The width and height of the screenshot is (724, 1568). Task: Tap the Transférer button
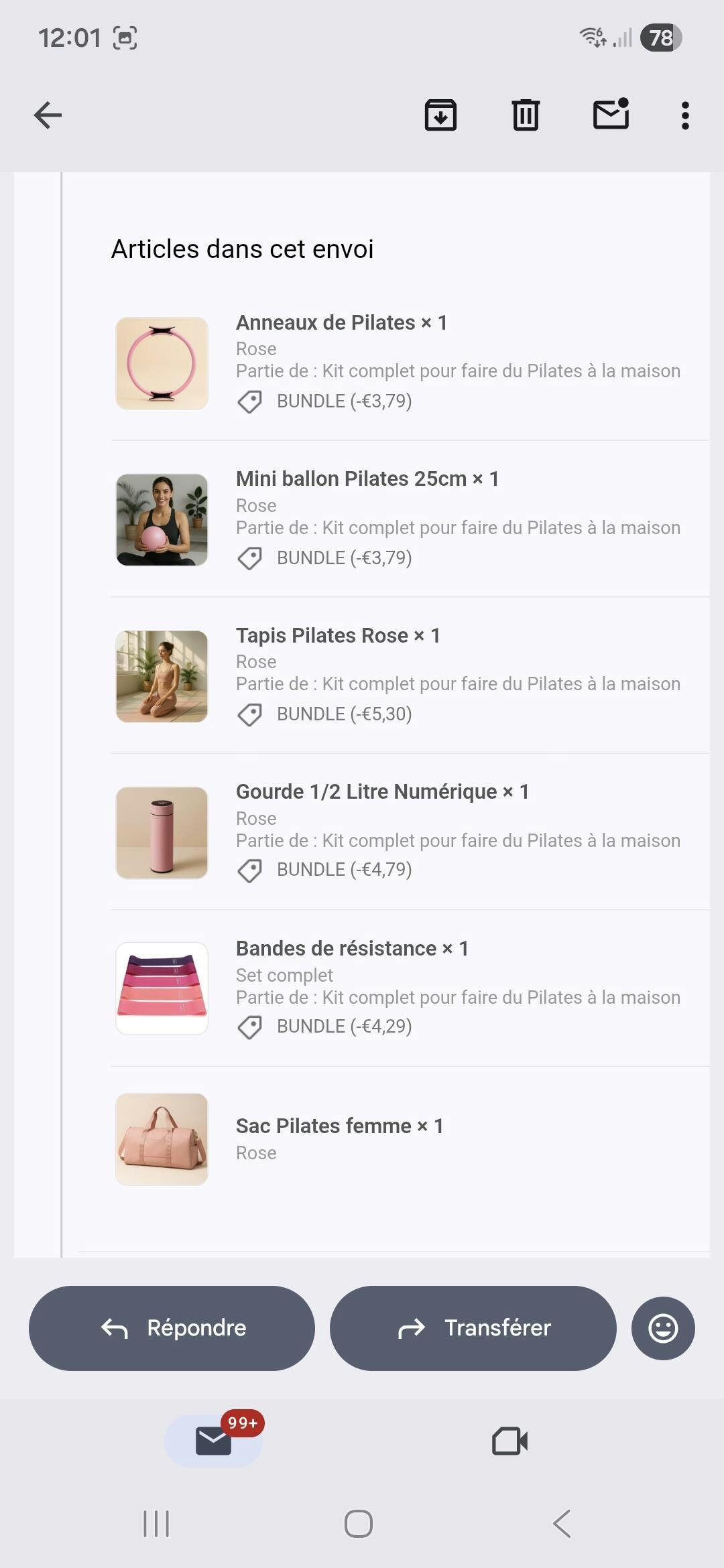[473, 1327]
